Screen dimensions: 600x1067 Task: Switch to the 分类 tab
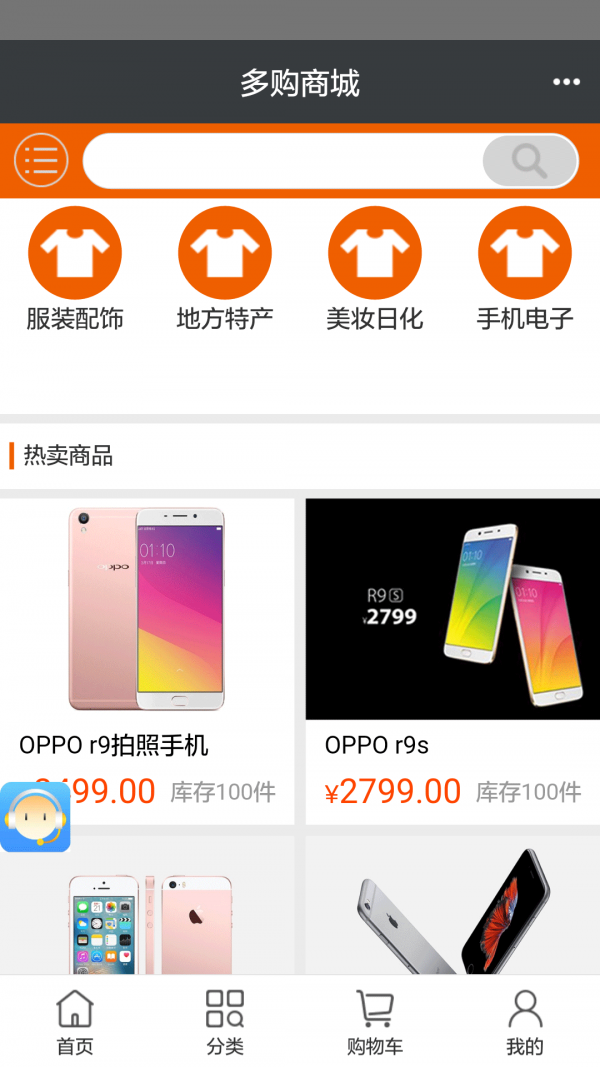coord(225,1022)
